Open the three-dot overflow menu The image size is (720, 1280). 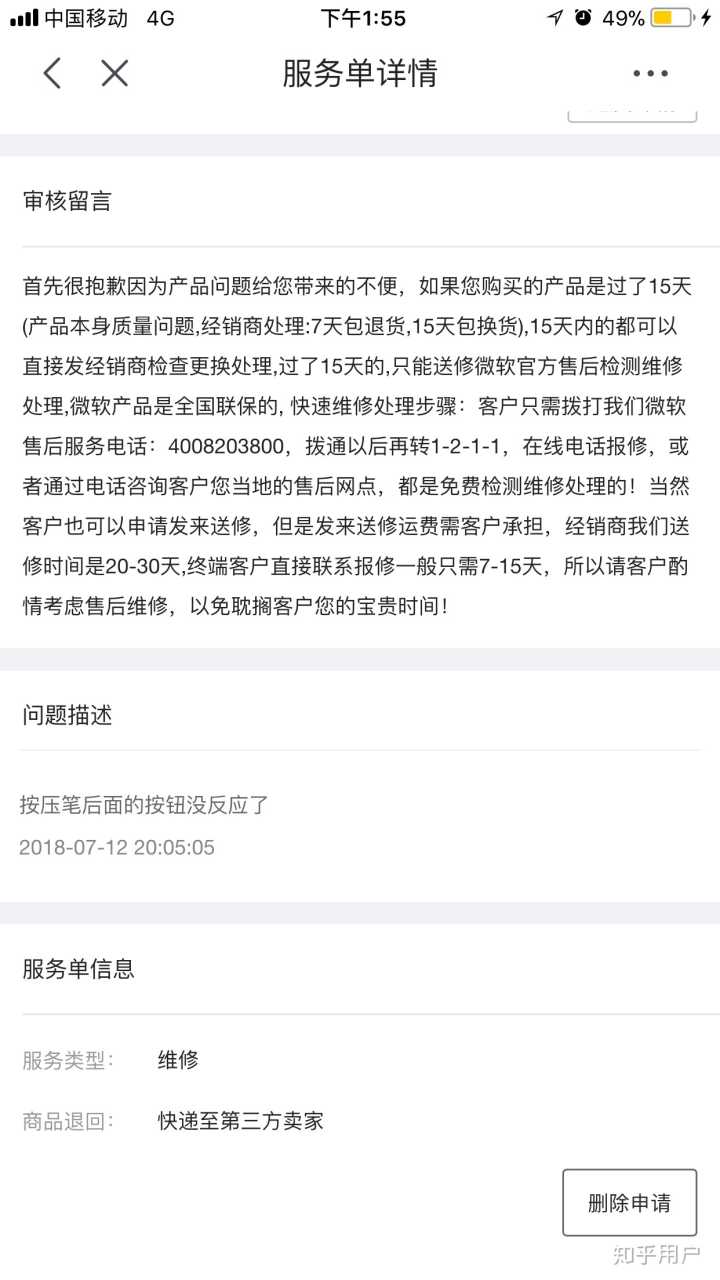click(650, 73)
